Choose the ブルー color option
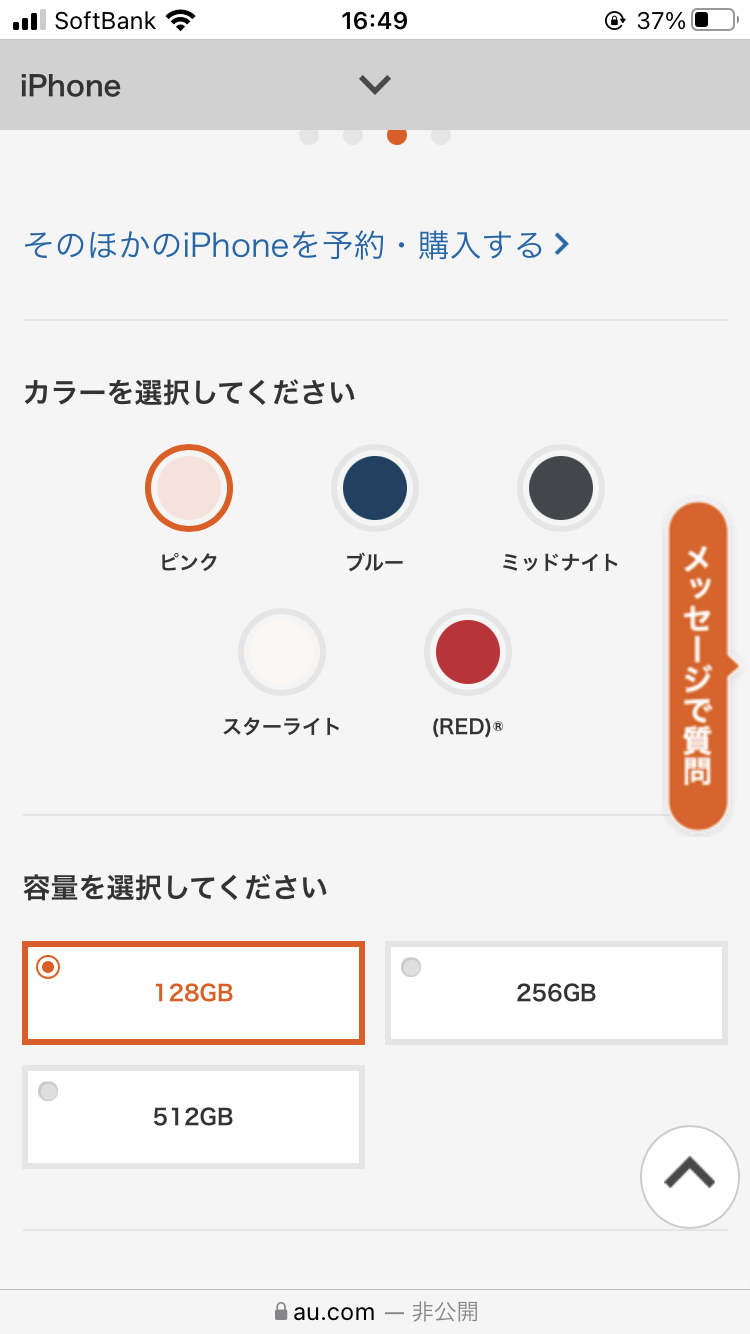Image resolution: width=750 pixels, height=1334 pixels. click(x=375, y=488)
